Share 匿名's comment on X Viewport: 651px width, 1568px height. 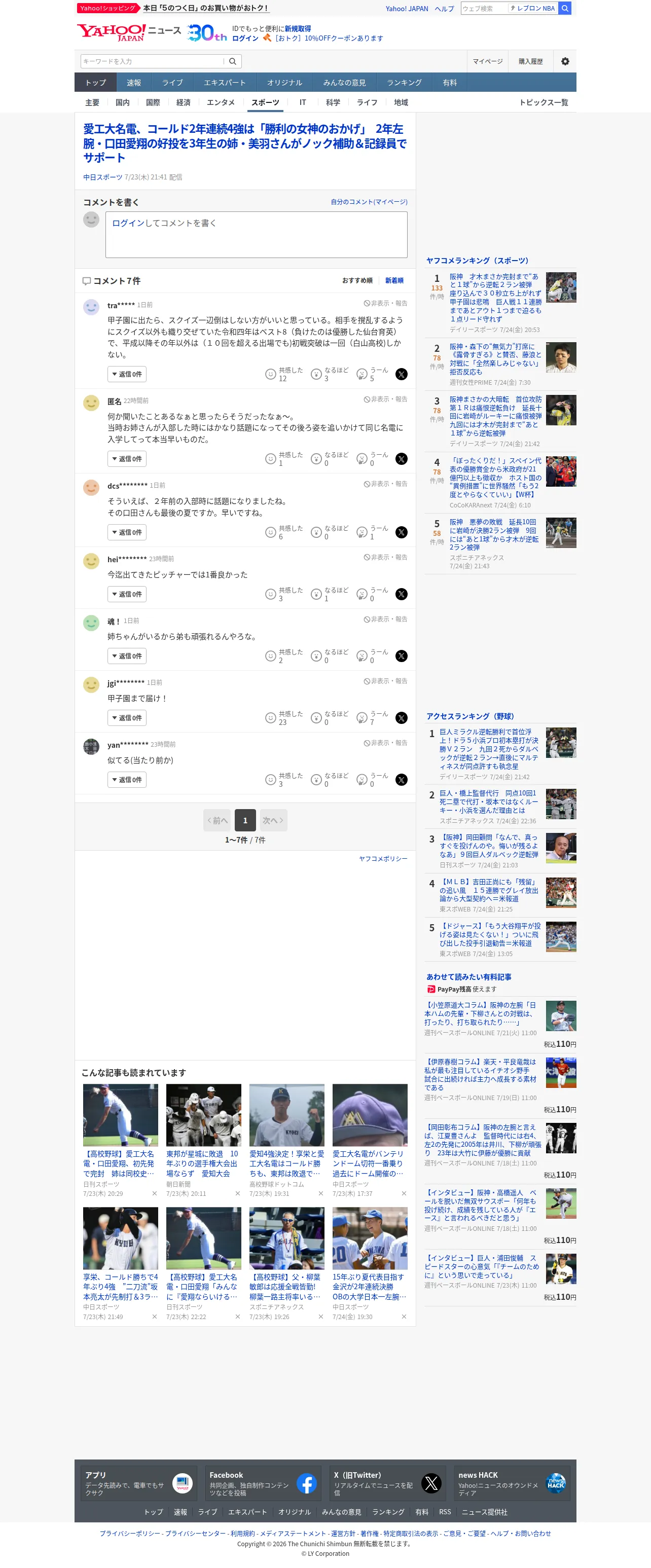tap(402, 459)
